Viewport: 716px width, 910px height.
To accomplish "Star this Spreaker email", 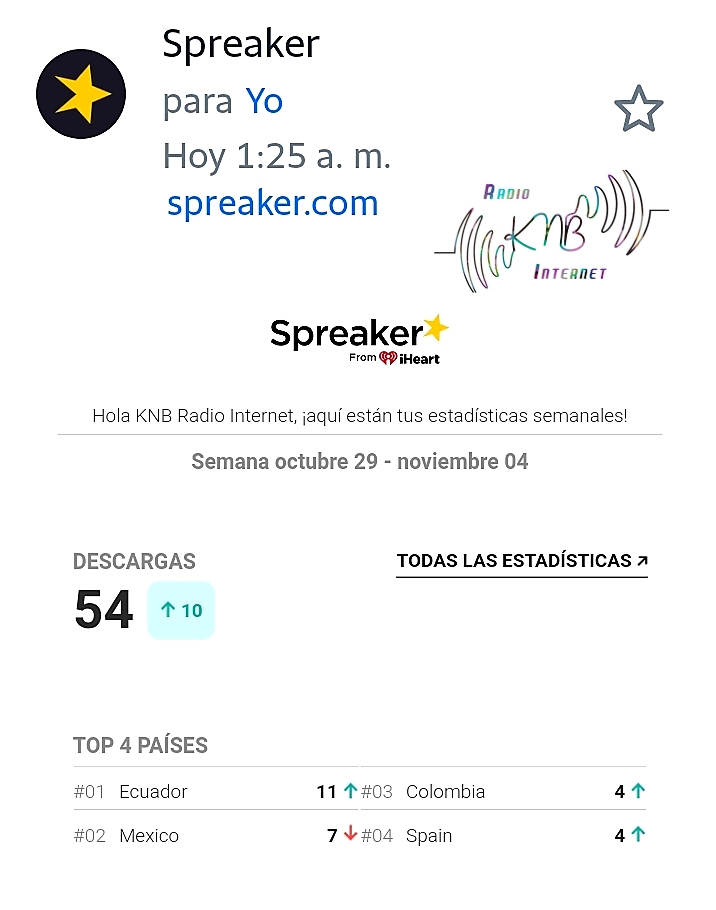I will [638, 109].
